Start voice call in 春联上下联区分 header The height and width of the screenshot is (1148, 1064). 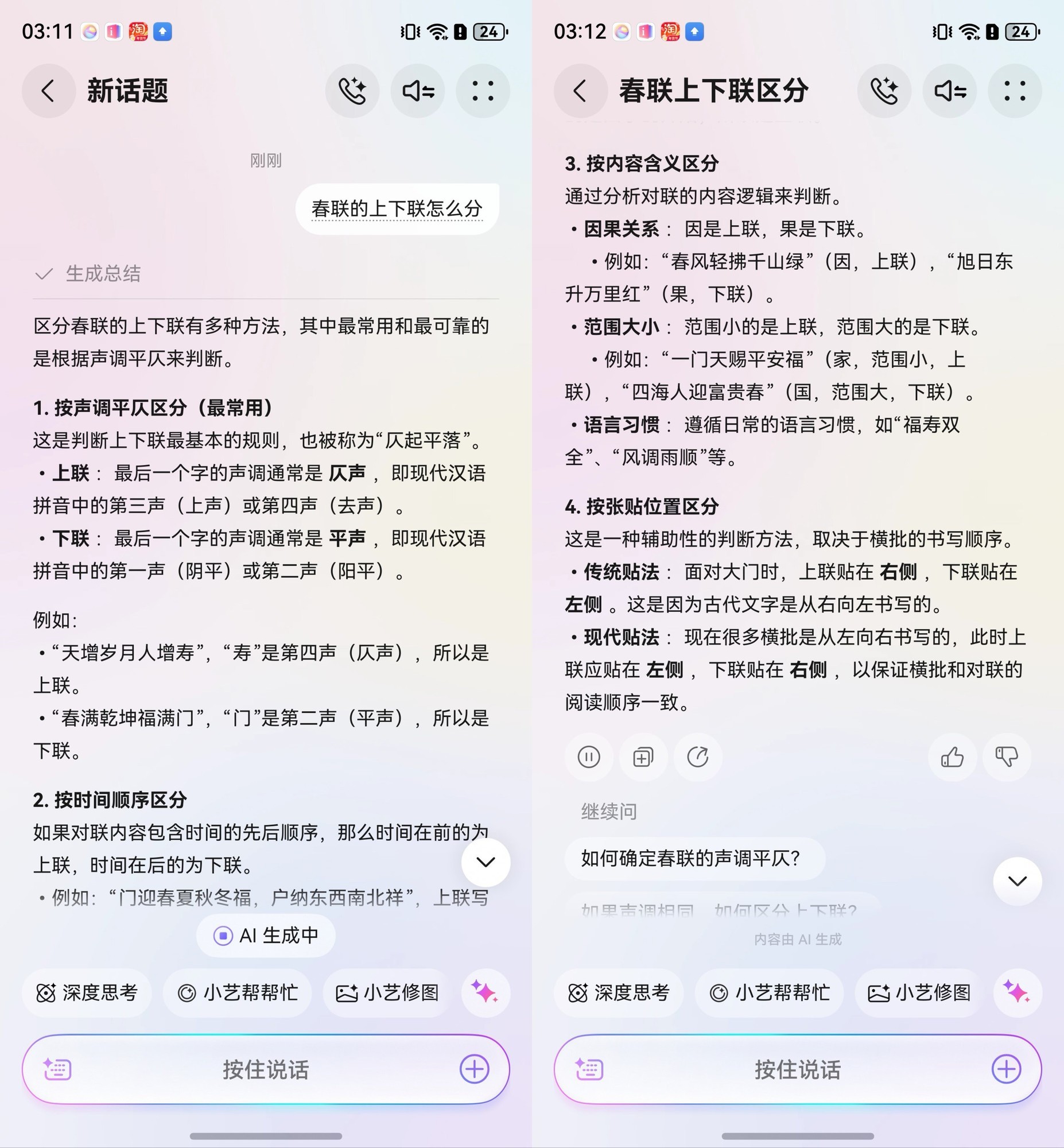(884, 91)
